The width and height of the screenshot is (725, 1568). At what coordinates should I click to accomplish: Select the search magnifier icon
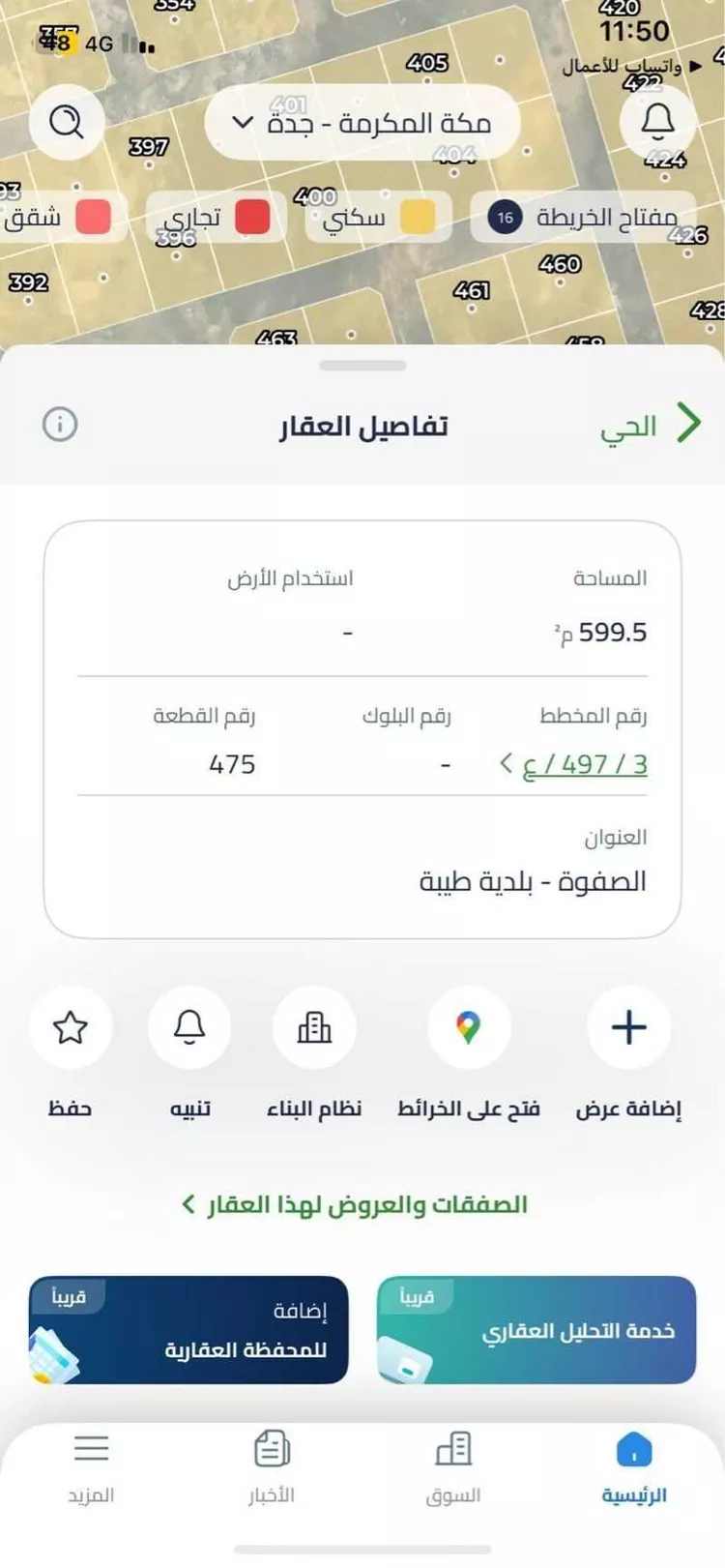(67, 122)
